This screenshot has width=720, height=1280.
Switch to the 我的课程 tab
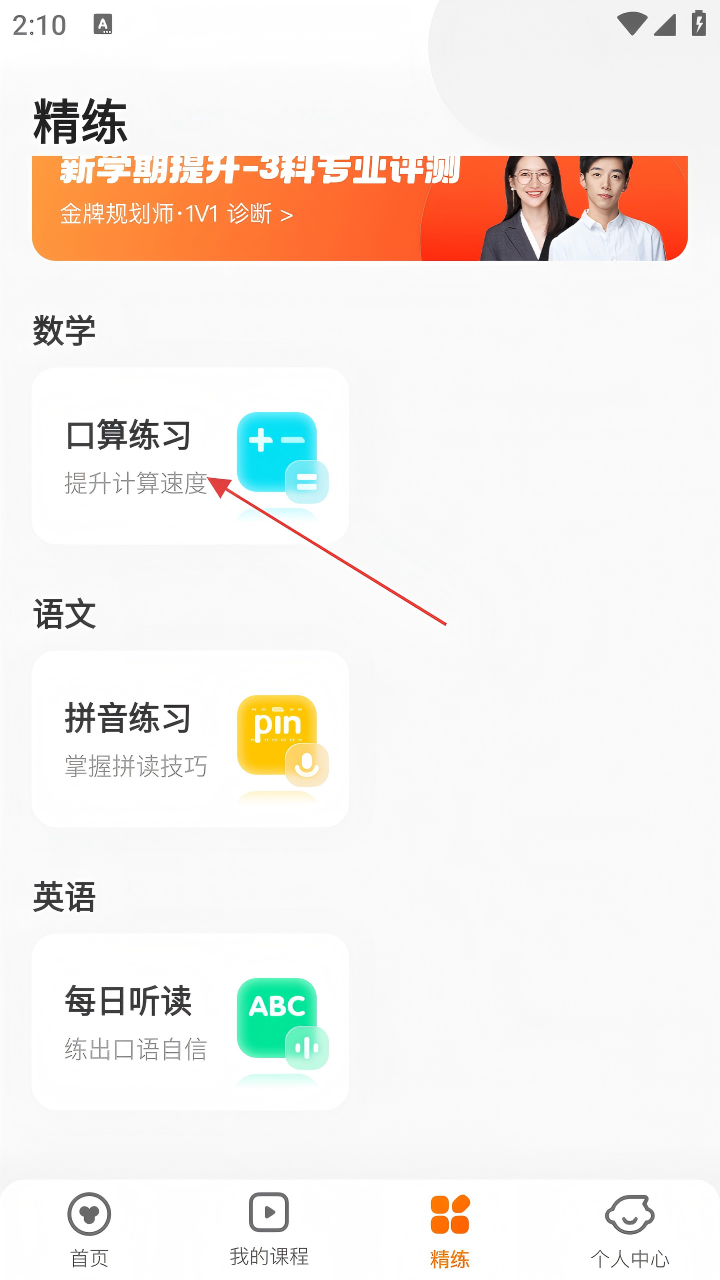(x=269, y=1230)
